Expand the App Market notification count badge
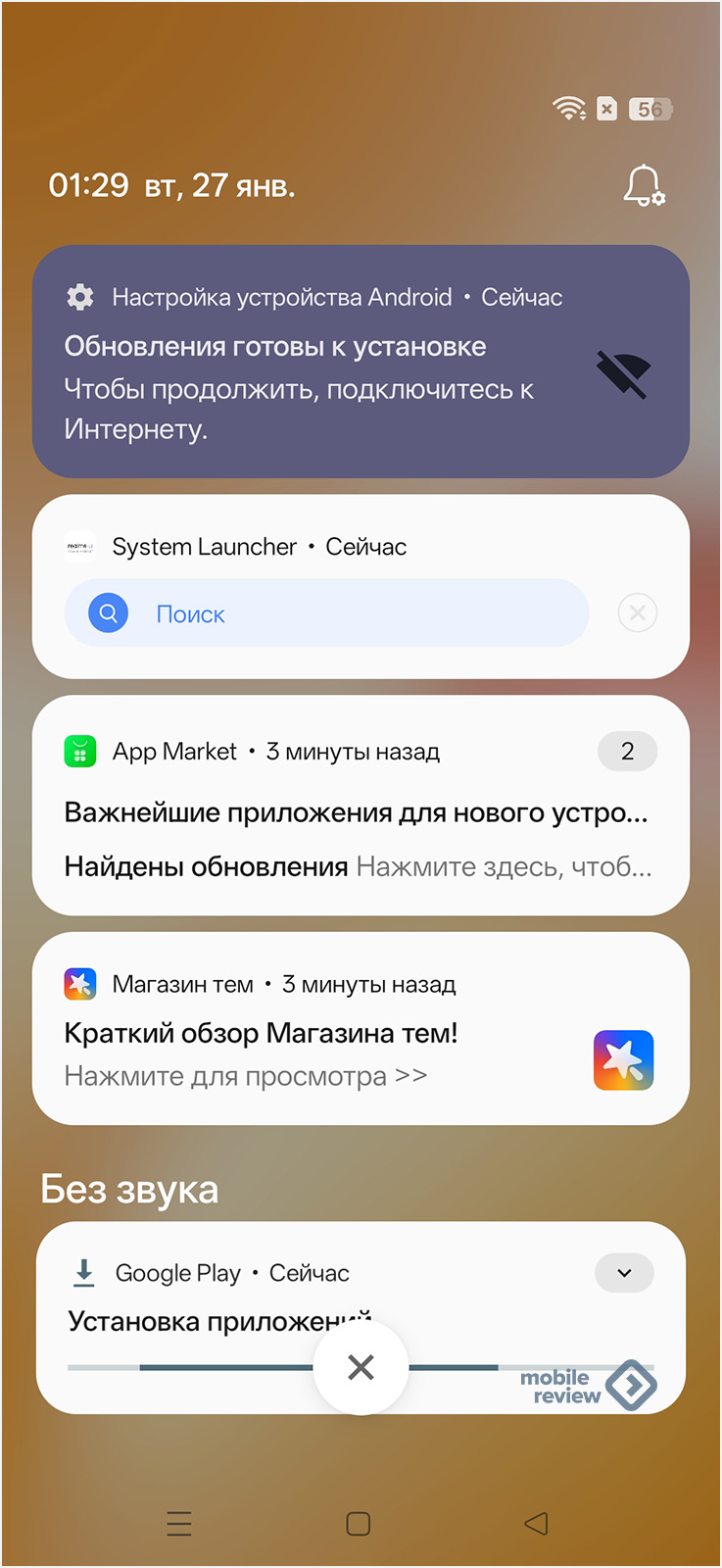Viewport: 722px width, 1568px height. pyautogui.click(x=627, y=752)
